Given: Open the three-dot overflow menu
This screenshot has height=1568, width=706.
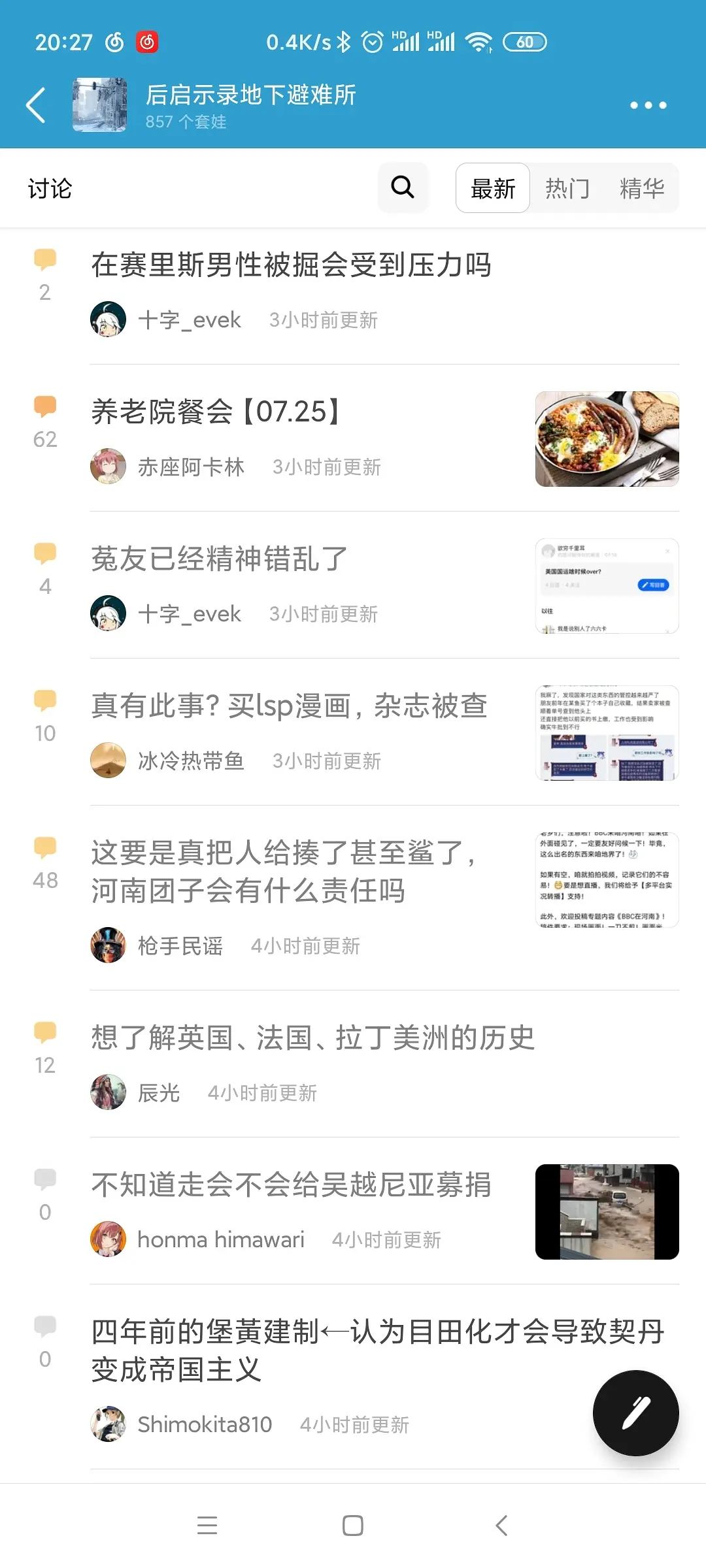Looking at the screenshot, I should click(648, 105).
